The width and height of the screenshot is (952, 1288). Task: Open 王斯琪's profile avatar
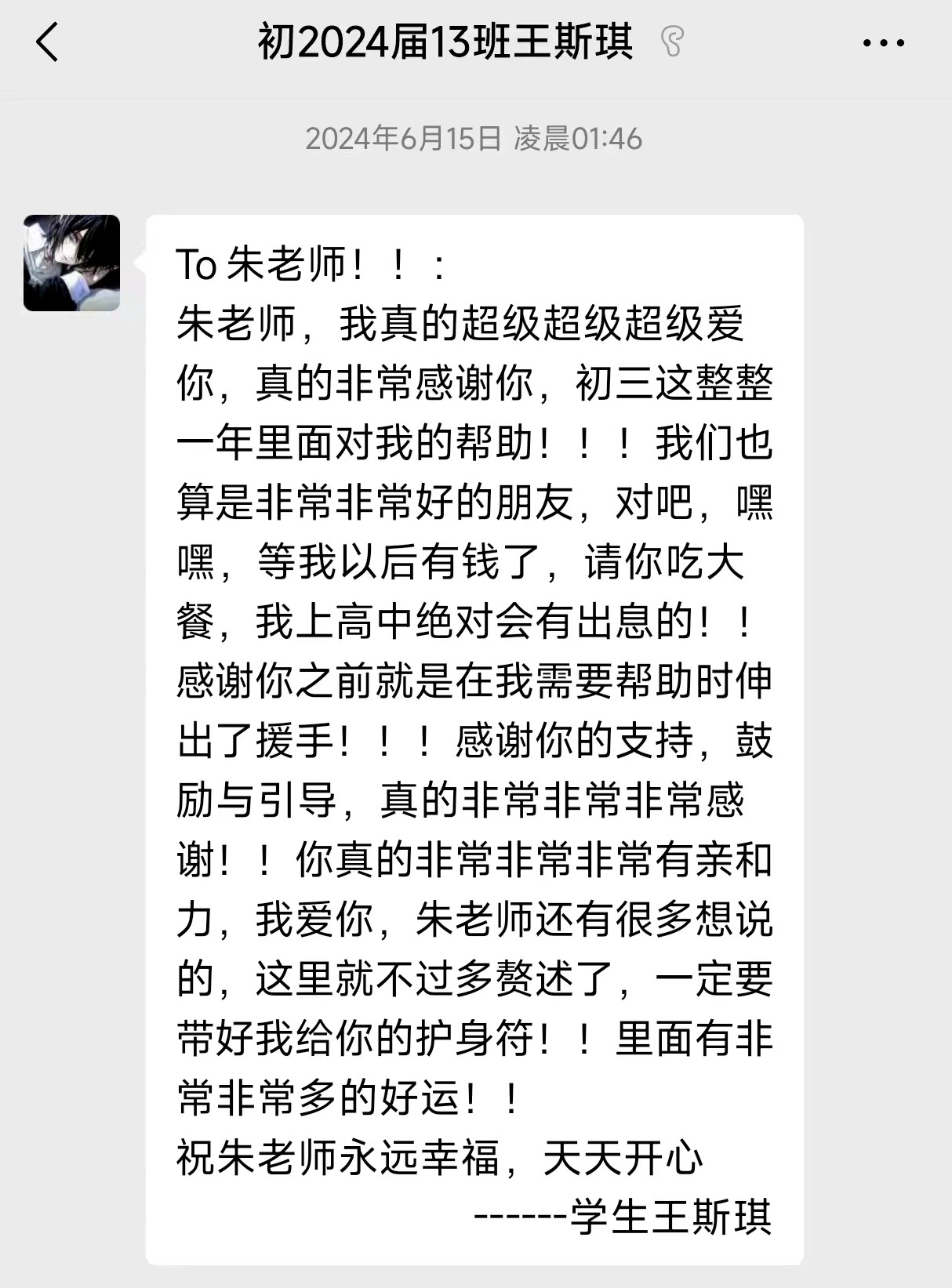pos(72,263)
